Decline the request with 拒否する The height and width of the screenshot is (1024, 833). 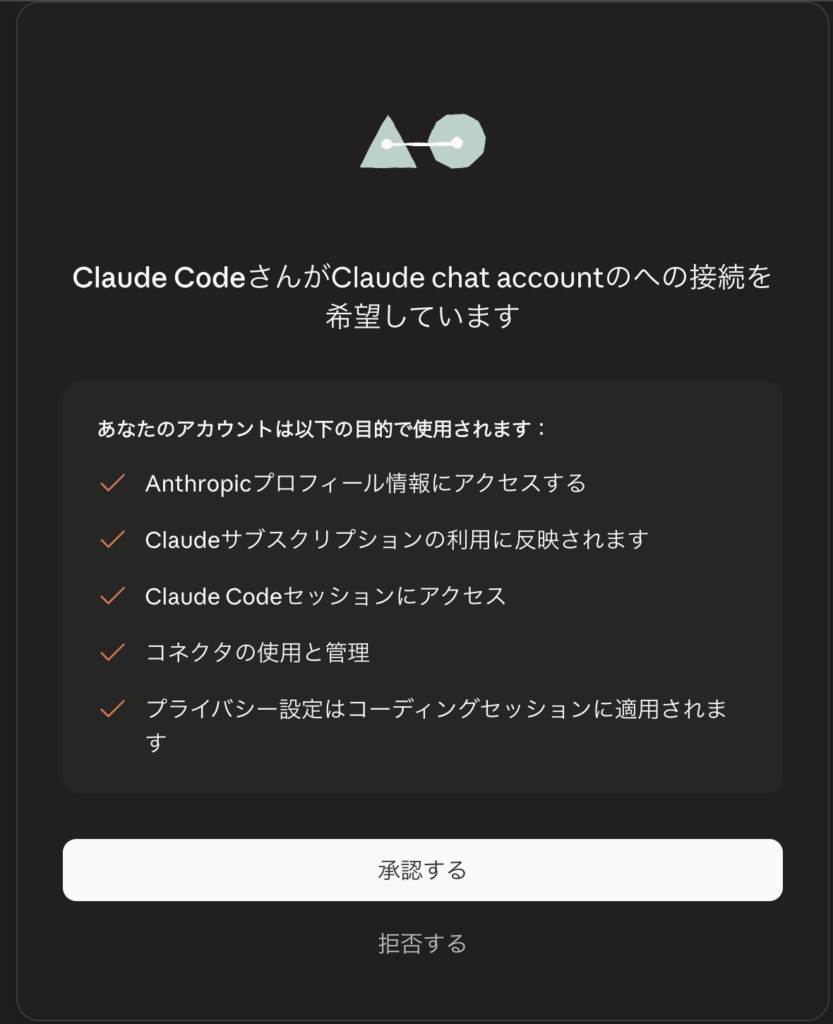click(x=422, y=943)
